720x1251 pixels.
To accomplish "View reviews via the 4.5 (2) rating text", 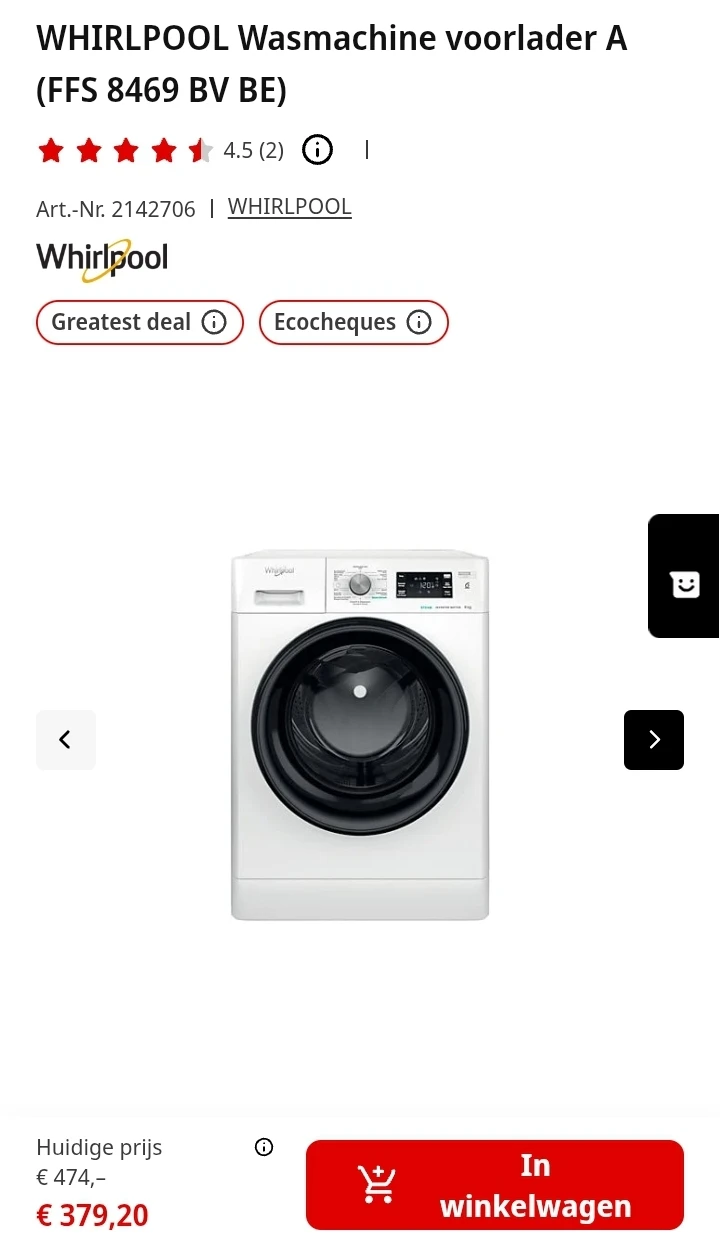I will (253, 149).
